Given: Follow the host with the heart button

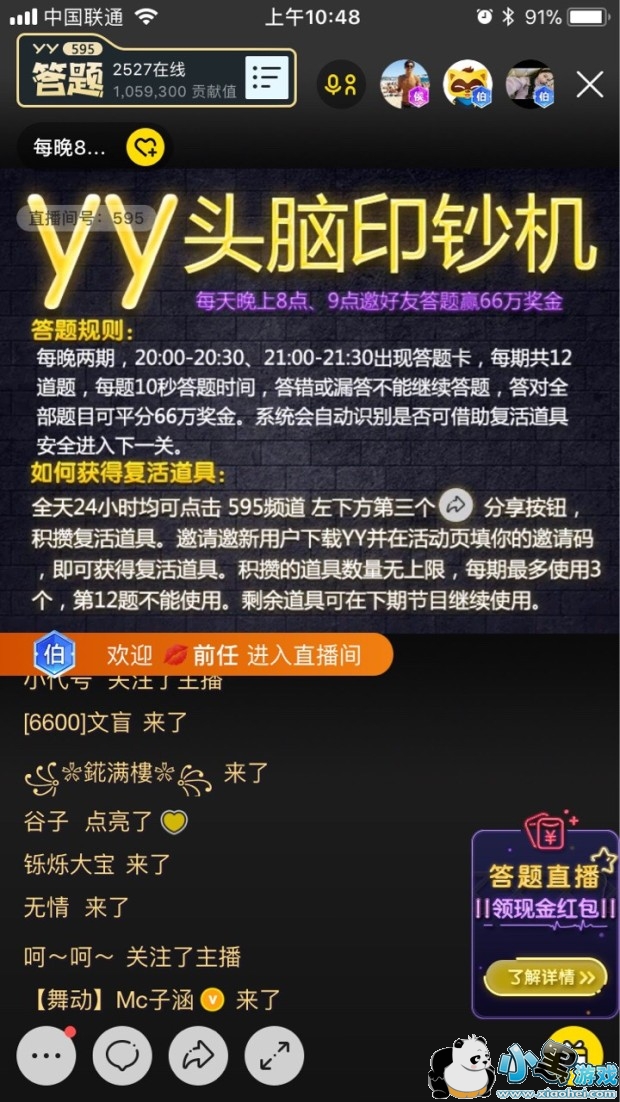Looking at the screenshot, I should click(x=145, y=148).
